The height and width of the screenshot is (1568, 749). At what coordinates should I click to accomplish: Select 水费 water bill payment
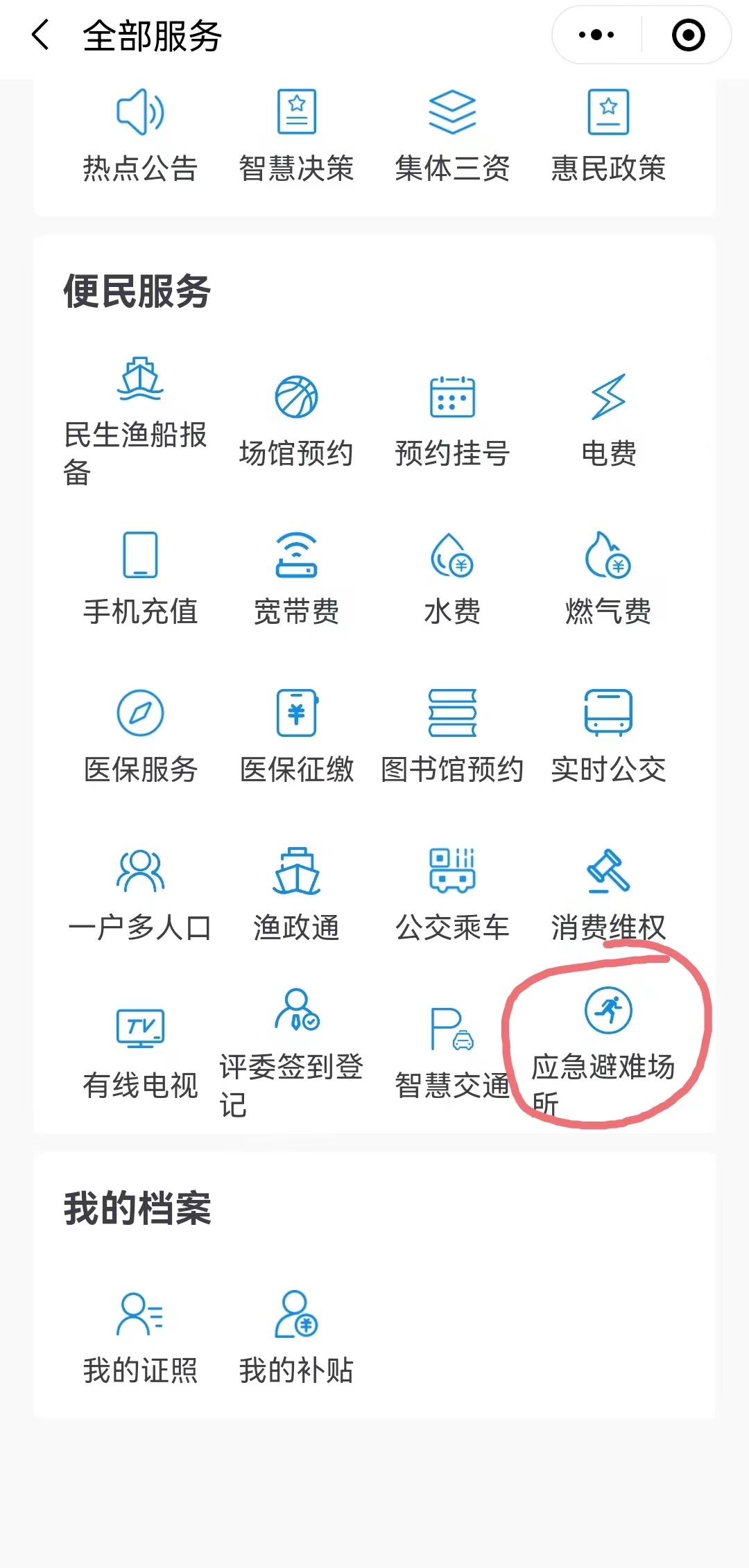452,578
